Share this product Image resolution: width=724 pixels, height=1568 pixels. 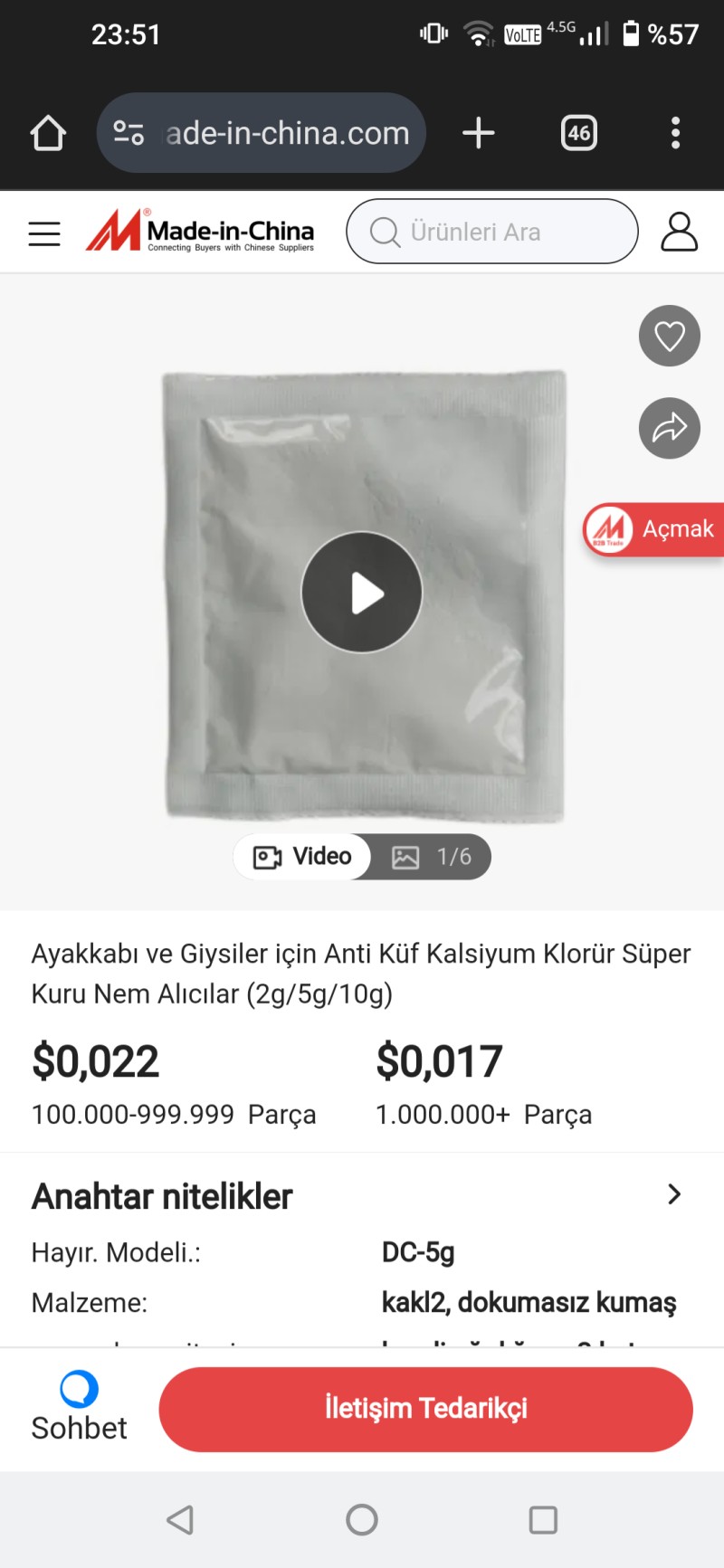[670, 428]
